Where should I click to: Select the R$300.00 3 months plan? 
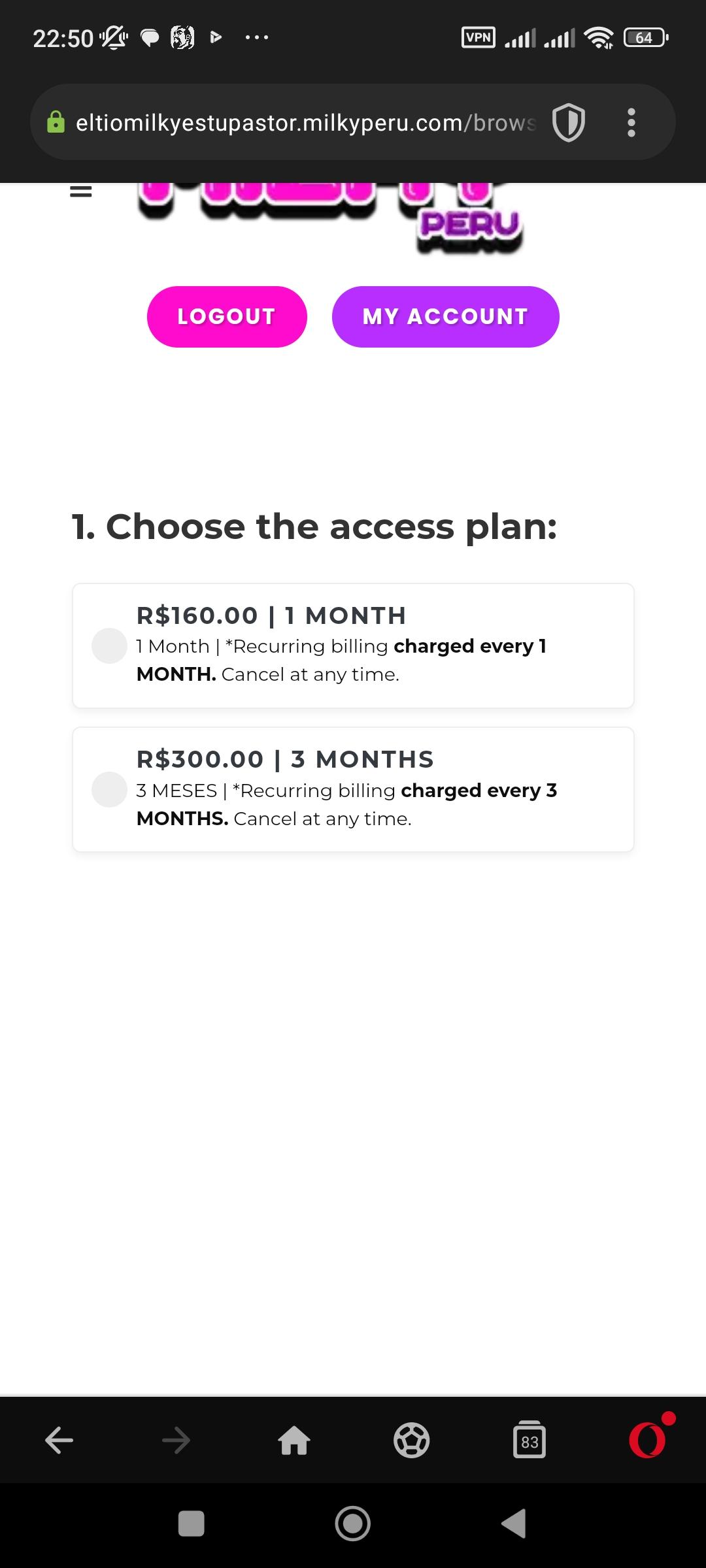click(353, 789)
